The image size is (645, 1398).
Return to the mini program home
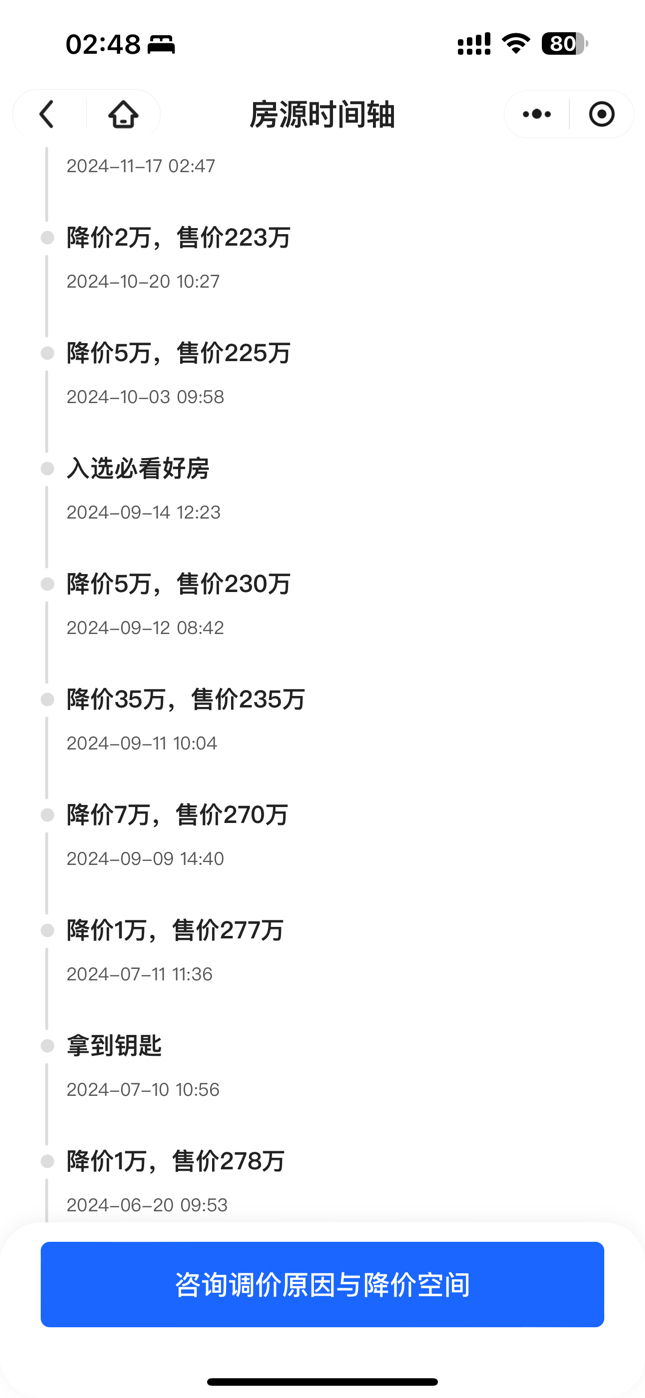123,114
